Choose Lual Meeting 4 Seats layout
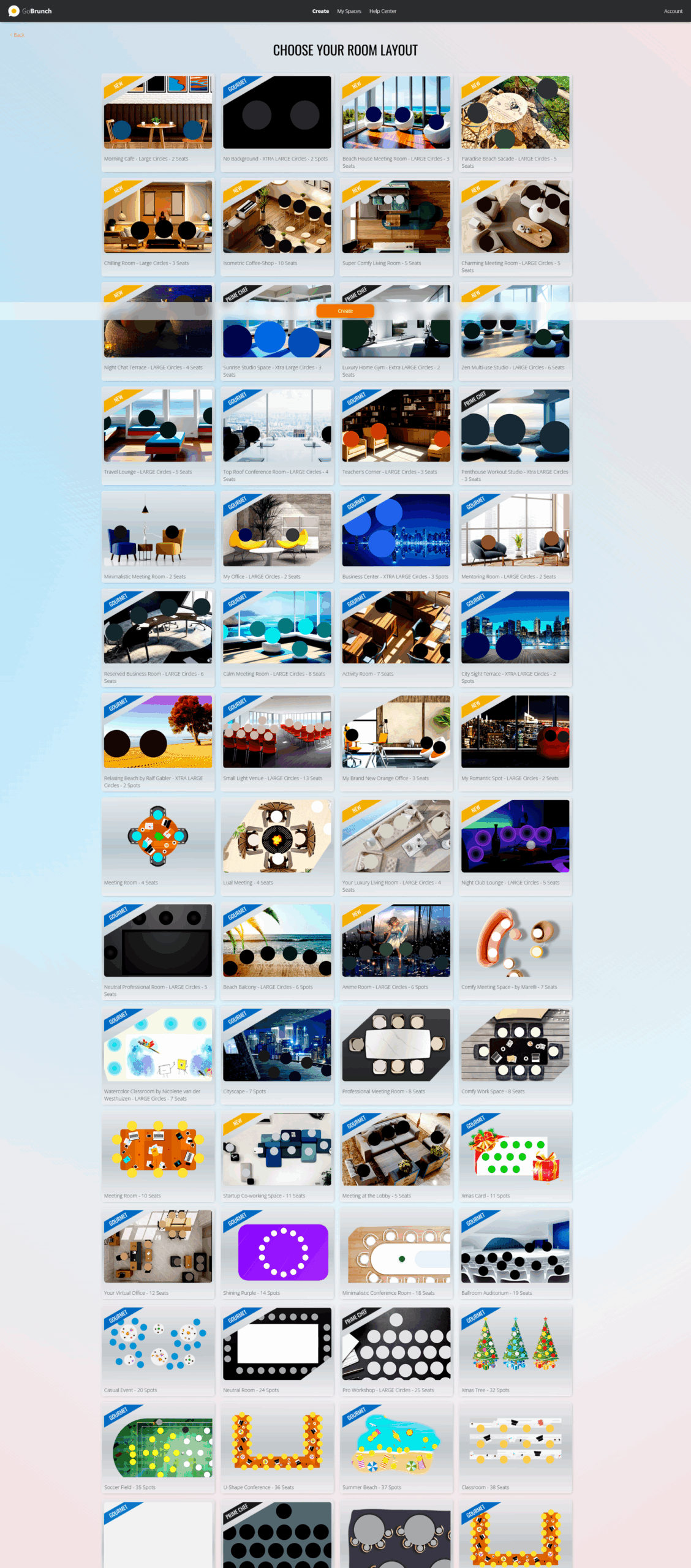 click(x=277, y=836)
